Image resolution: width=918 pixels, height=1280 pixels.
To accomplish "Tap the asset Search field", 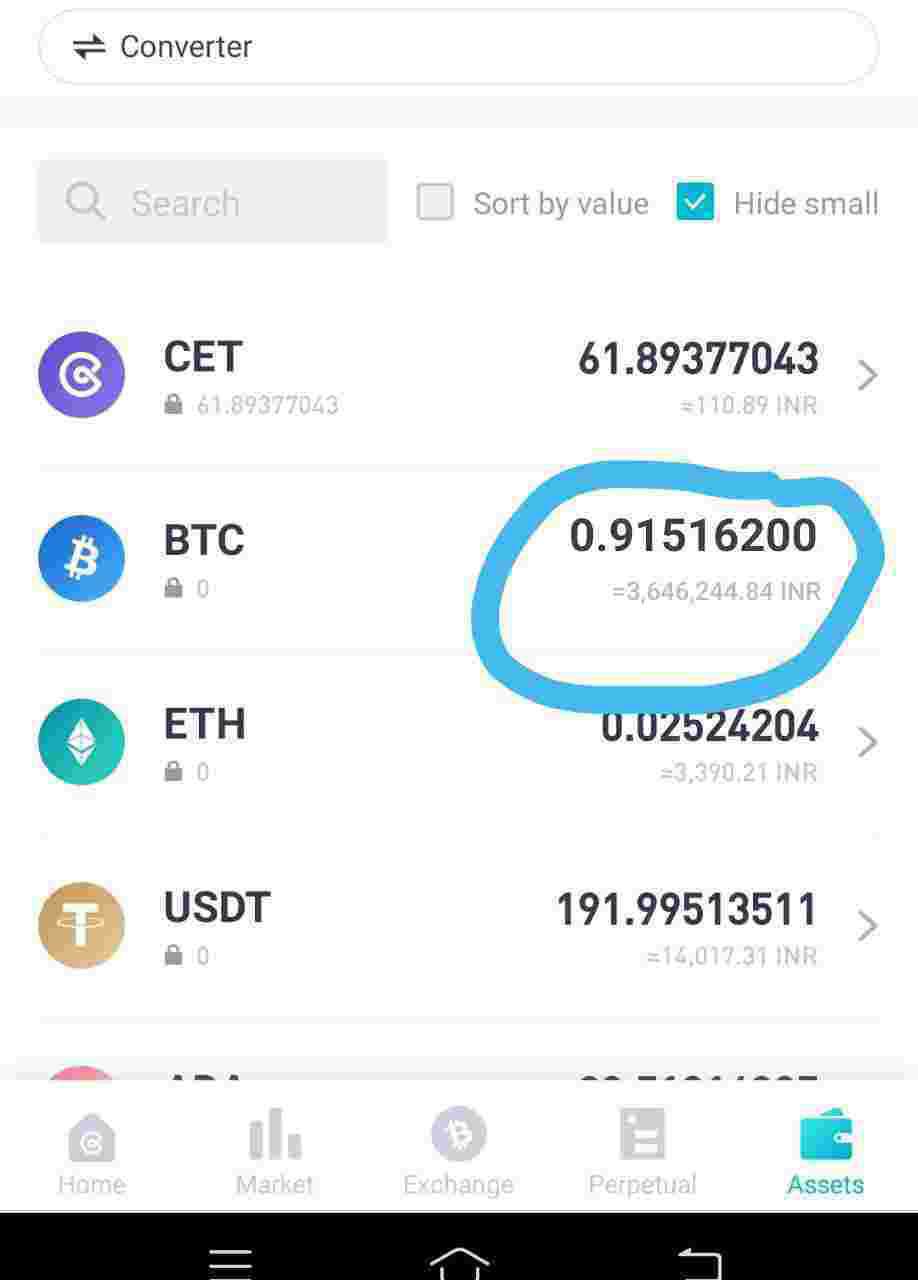I will click(212, 203).
